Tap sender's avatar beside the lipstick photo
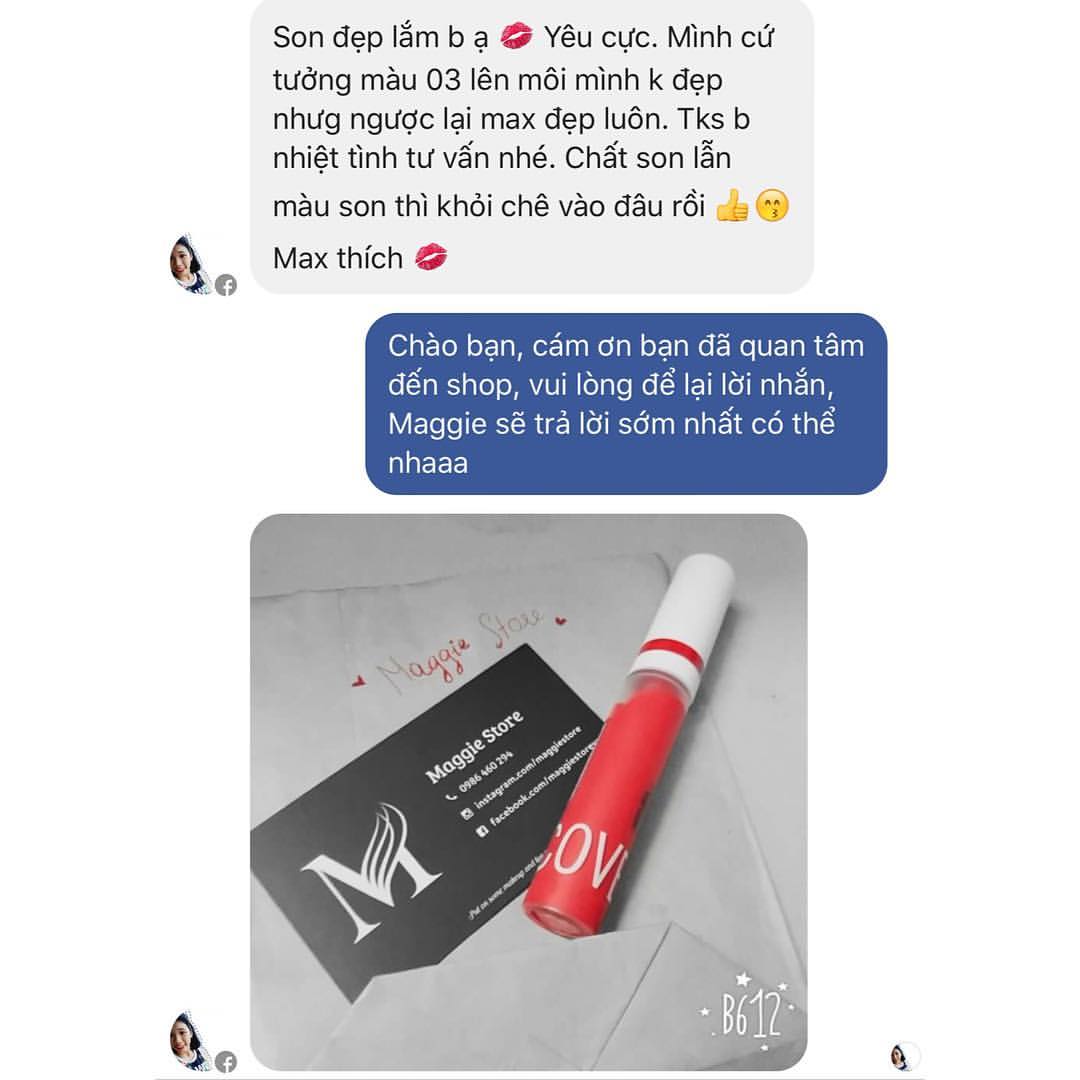1080x1080 pixels. click(x=191, y=1040)
